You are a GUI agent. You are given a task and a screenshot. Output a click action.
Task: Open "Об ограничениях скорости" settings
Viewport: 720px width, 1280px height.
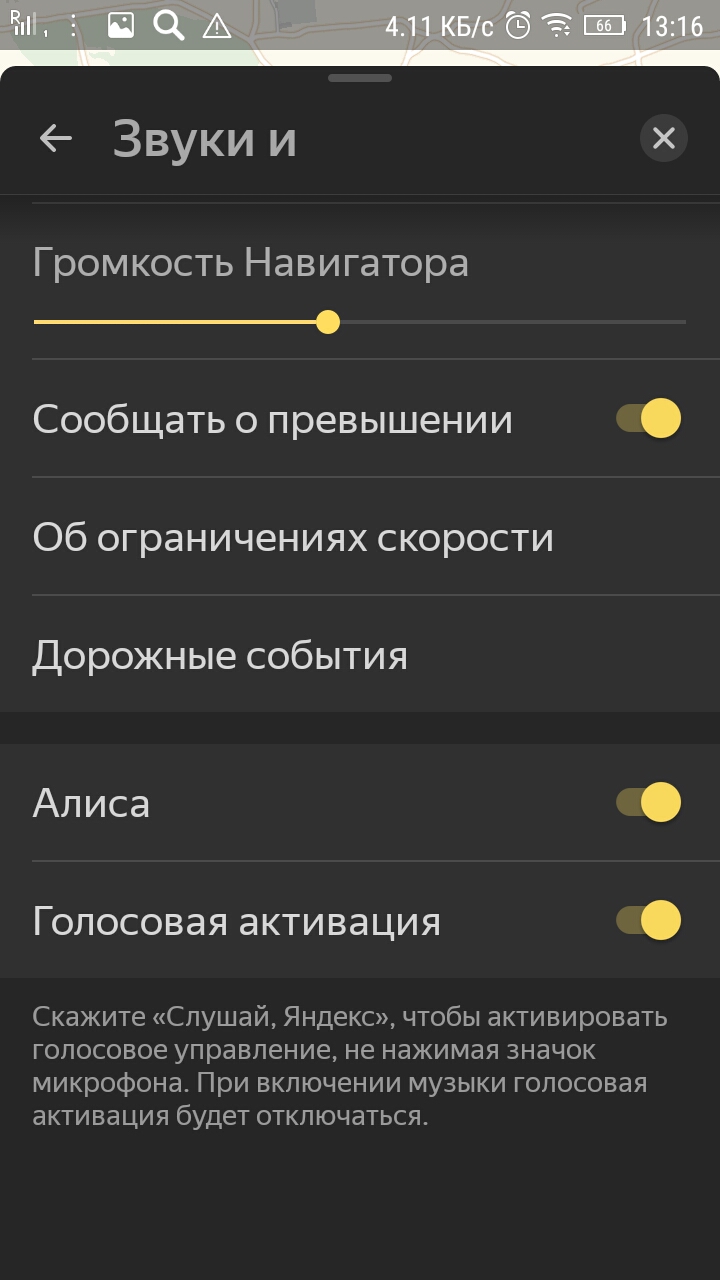point(292,537)
